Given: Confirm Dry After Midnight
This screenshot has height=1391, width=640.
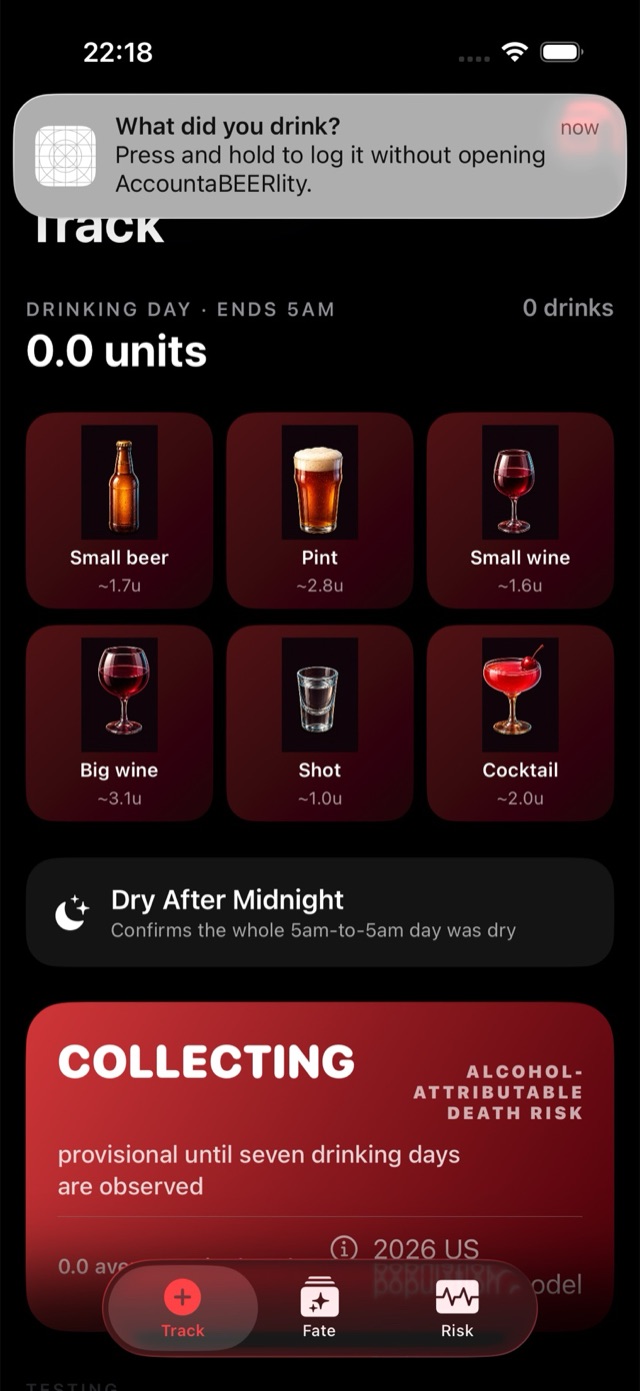Looking at the screenshot, I should pyautogui.click(x=320, y=912).
